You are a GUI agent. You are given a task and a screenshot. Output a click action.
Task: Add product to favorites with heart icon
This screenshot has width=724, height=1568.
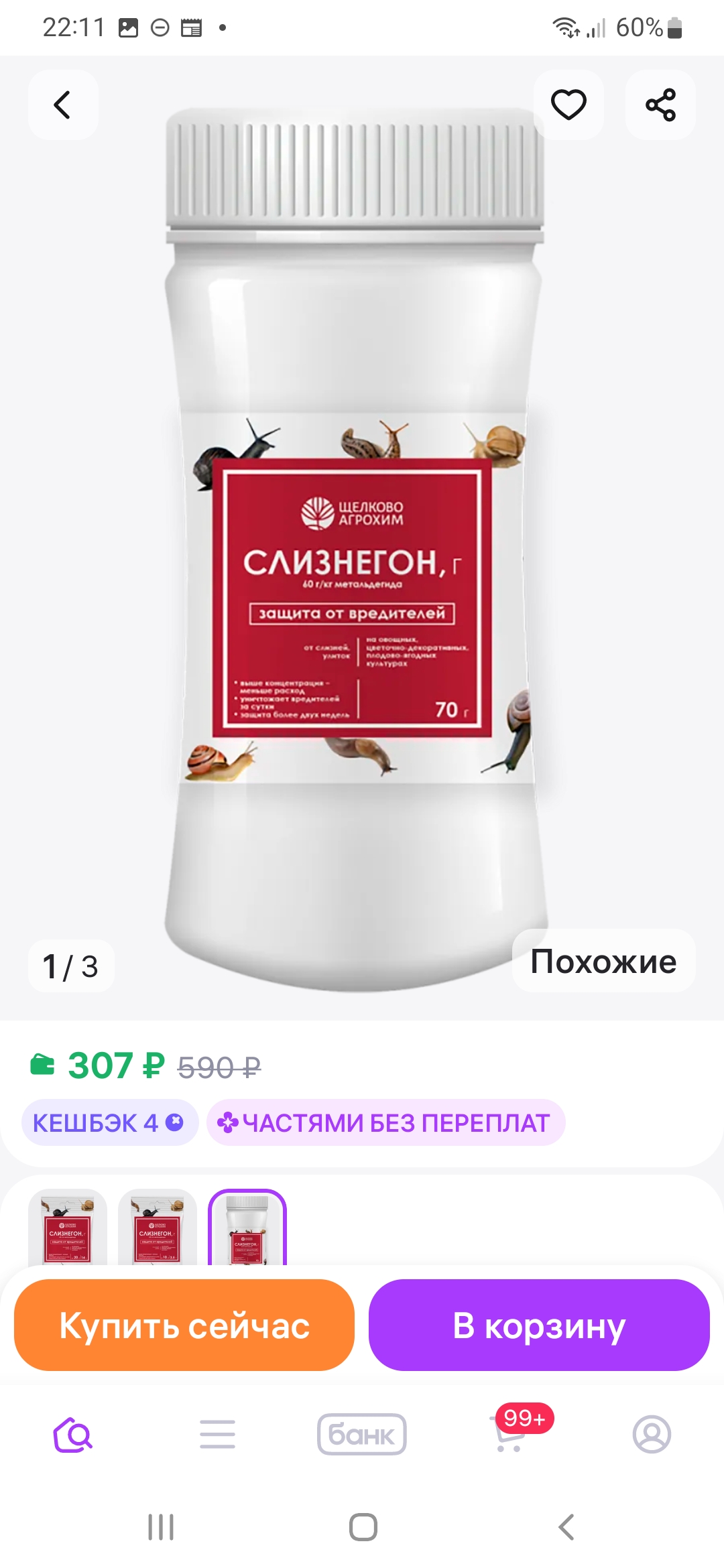(x=568, y=105)
